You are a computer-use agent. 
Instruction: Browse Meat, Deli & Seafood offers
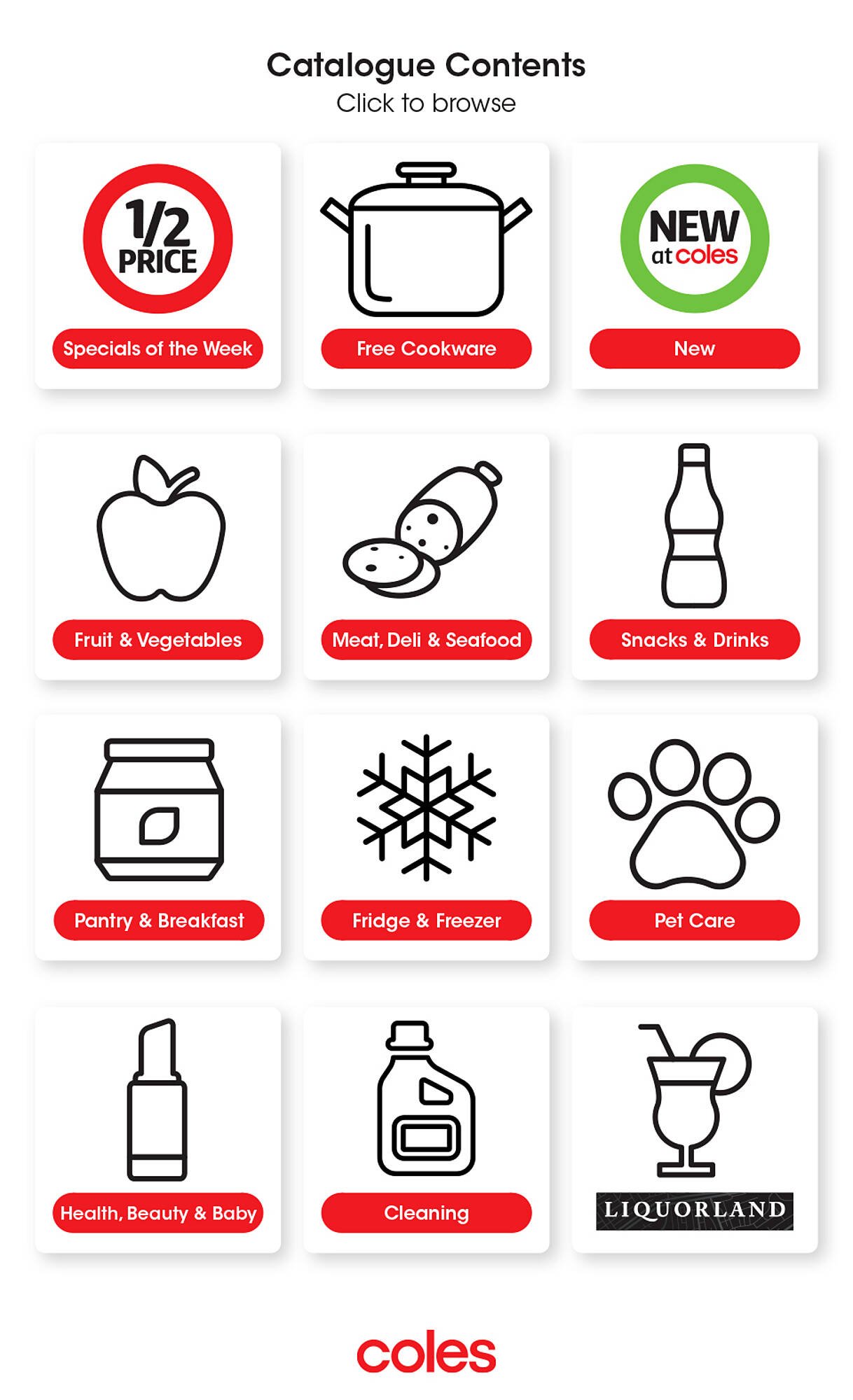[424, 639]
